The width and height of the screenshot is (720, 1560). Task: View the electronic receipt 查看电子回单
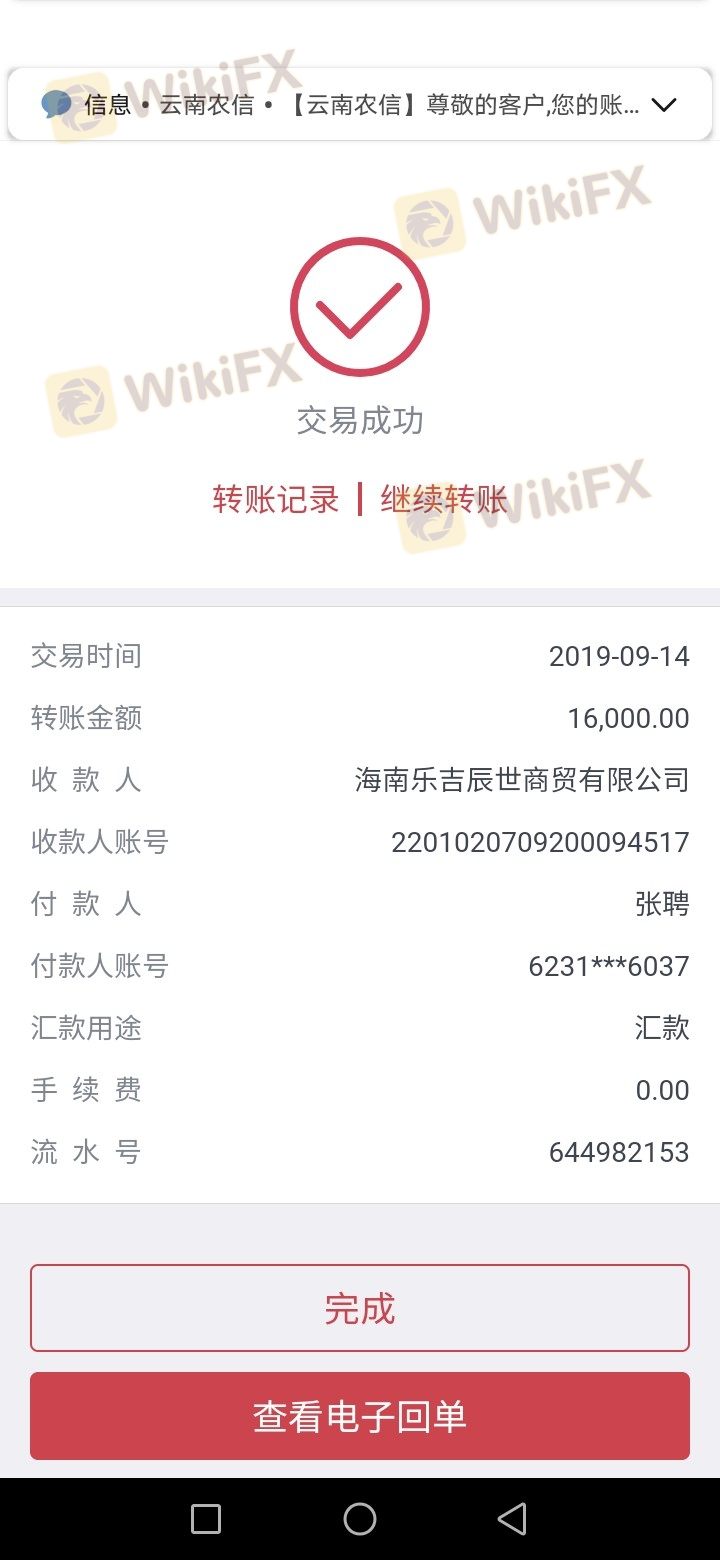360,1416
